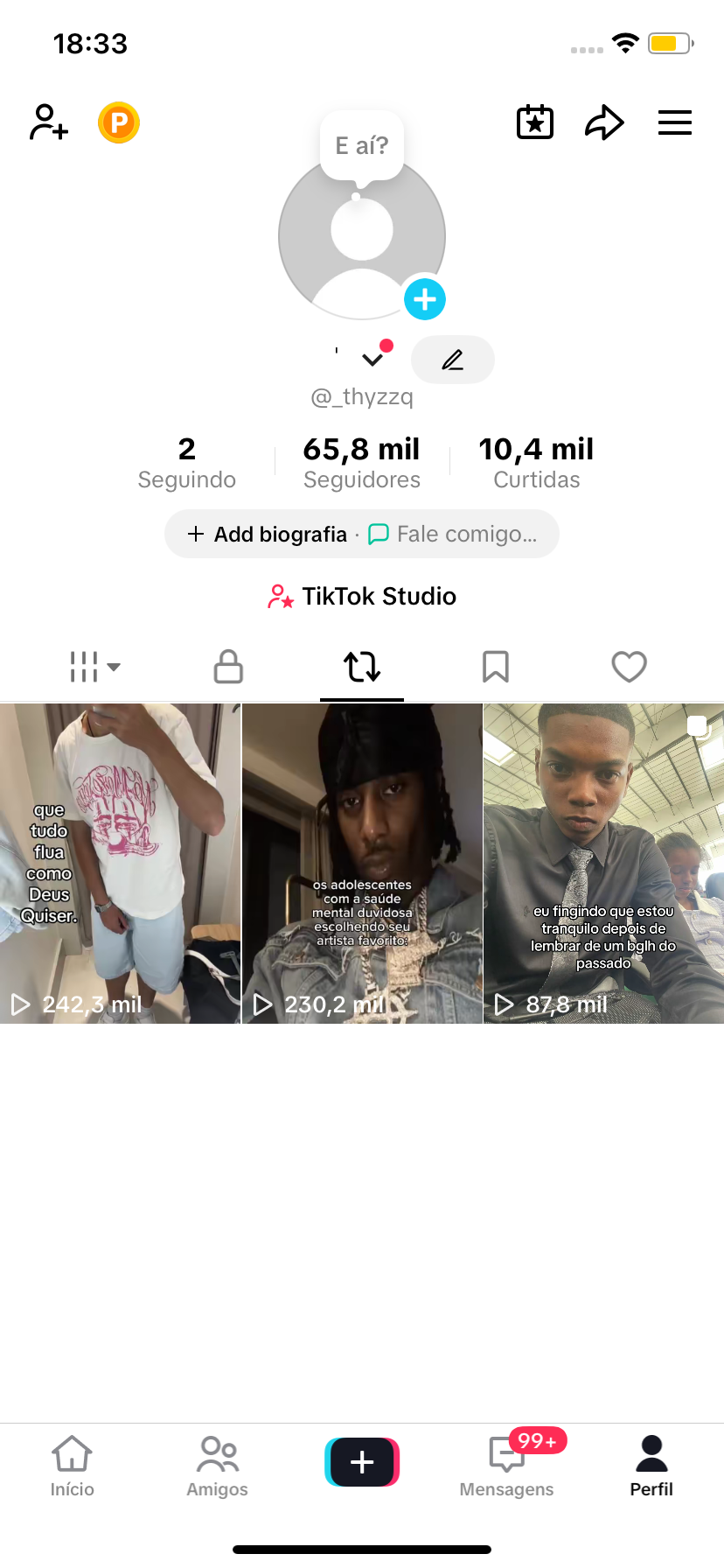Open TikTok Studio
724x1568 pixels.
362,597
